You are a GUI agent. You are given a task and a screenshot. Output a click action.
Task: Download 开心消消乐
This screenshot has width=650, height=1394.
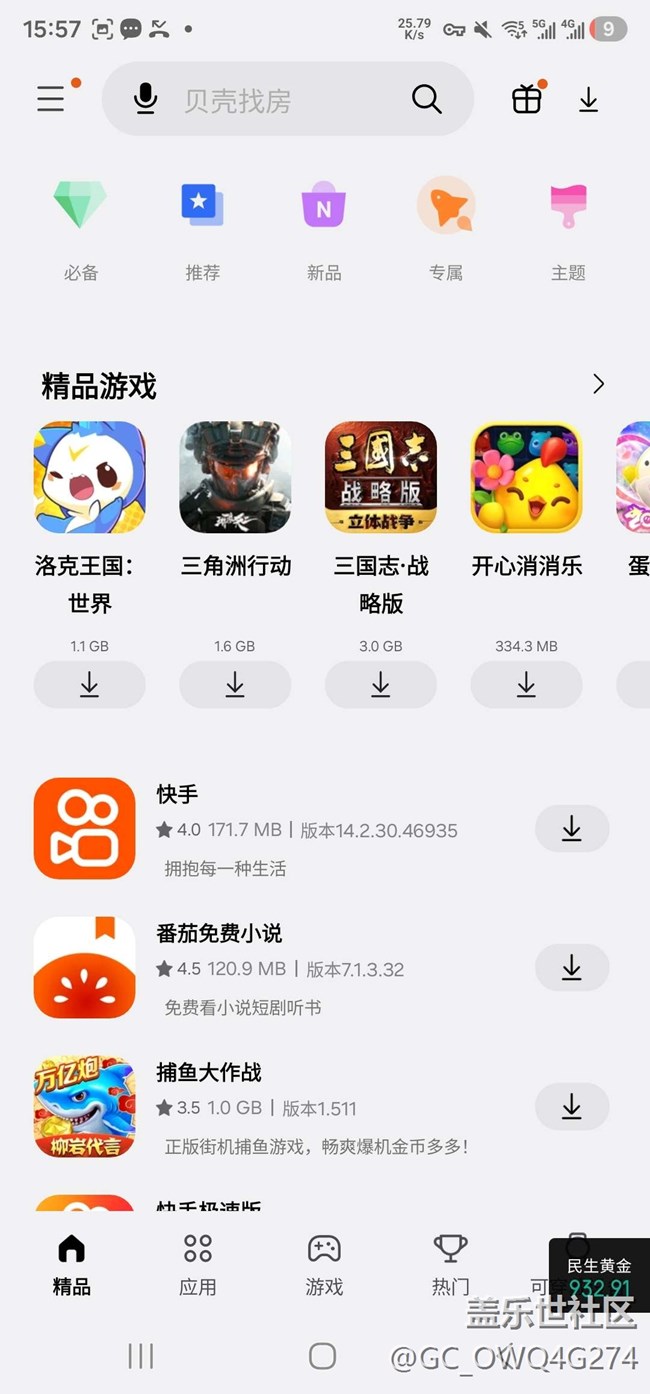coord(526,685)
